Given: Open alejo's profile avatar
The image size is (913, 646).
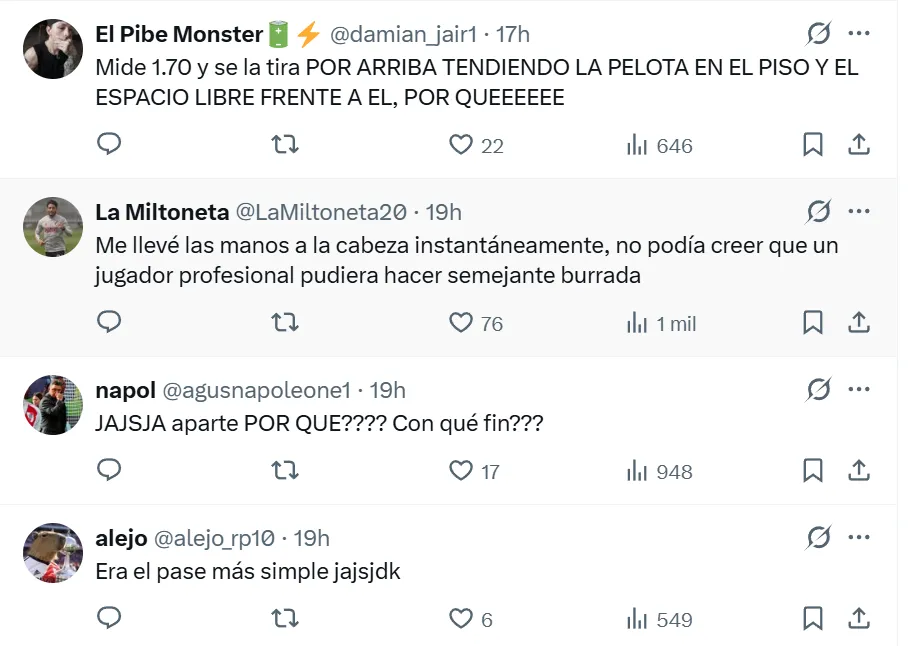Looking at the screenshot, I should 52,553.
